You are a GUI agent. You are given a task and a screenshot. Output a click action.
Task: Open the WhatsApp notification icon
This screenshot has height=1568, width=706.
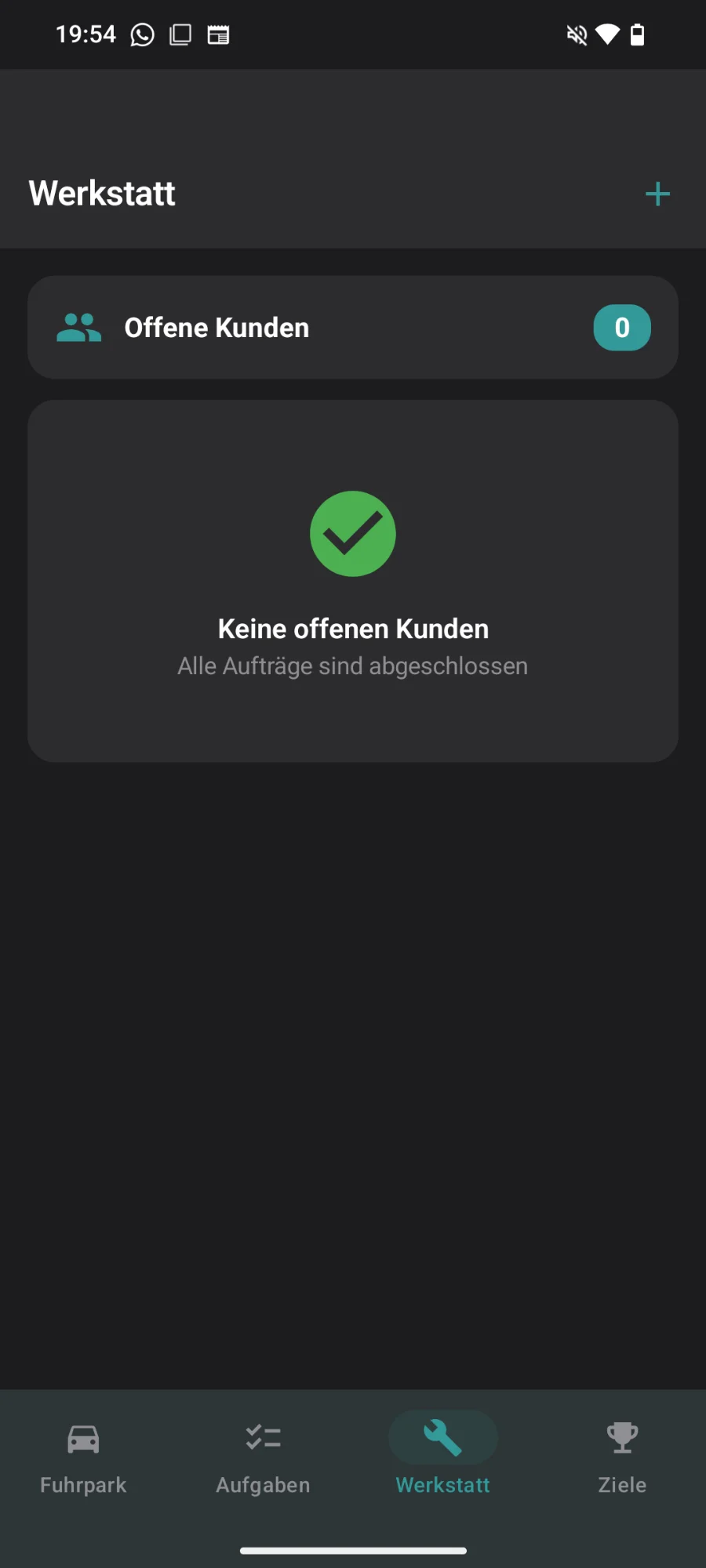141,34
